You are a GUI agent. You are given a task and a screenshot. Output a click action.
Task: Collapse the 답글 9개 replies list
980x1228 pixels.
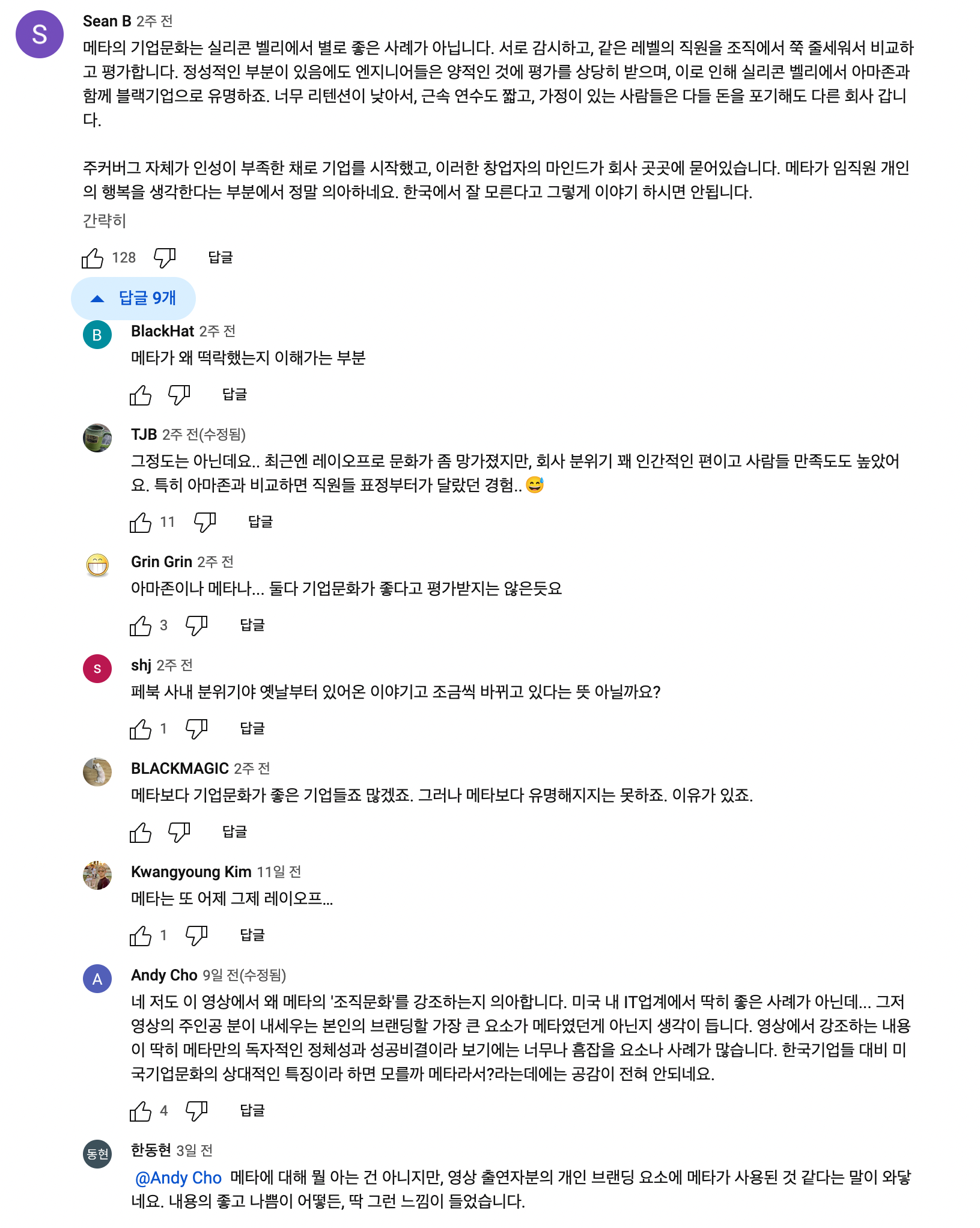(x=133, y=298)
